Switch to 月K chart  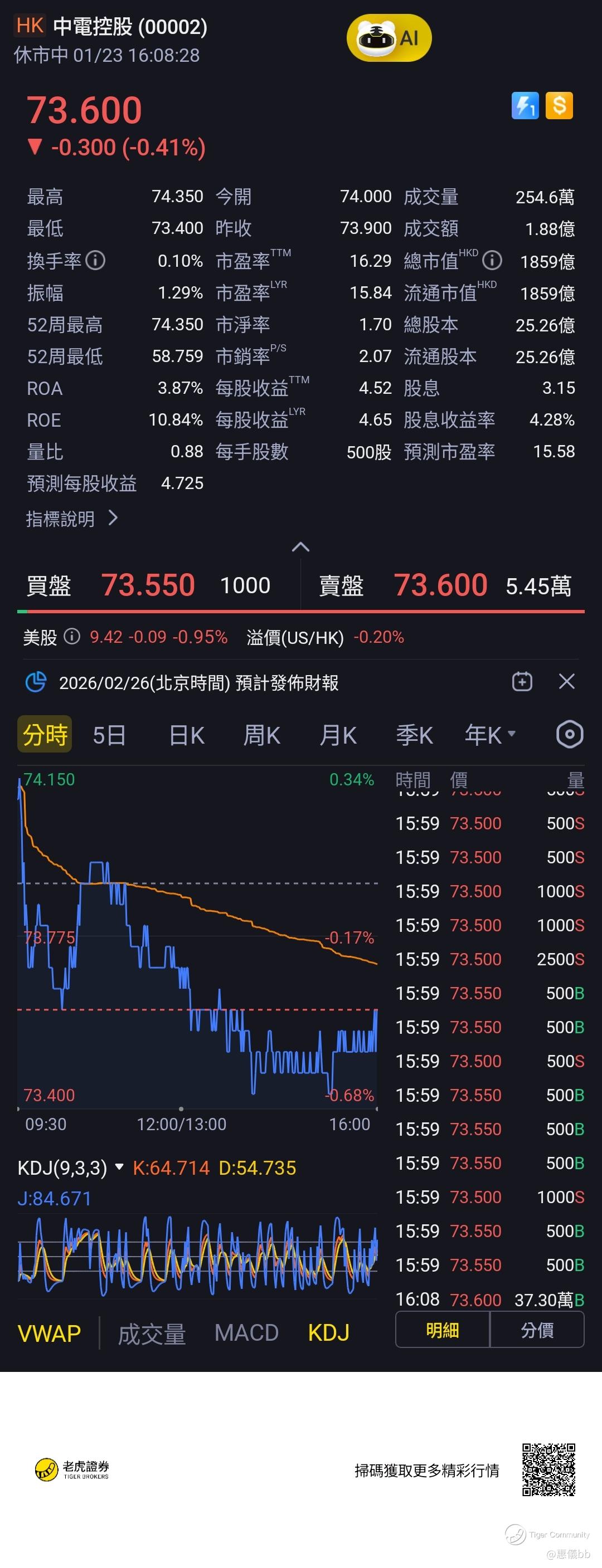coord(338,735)
